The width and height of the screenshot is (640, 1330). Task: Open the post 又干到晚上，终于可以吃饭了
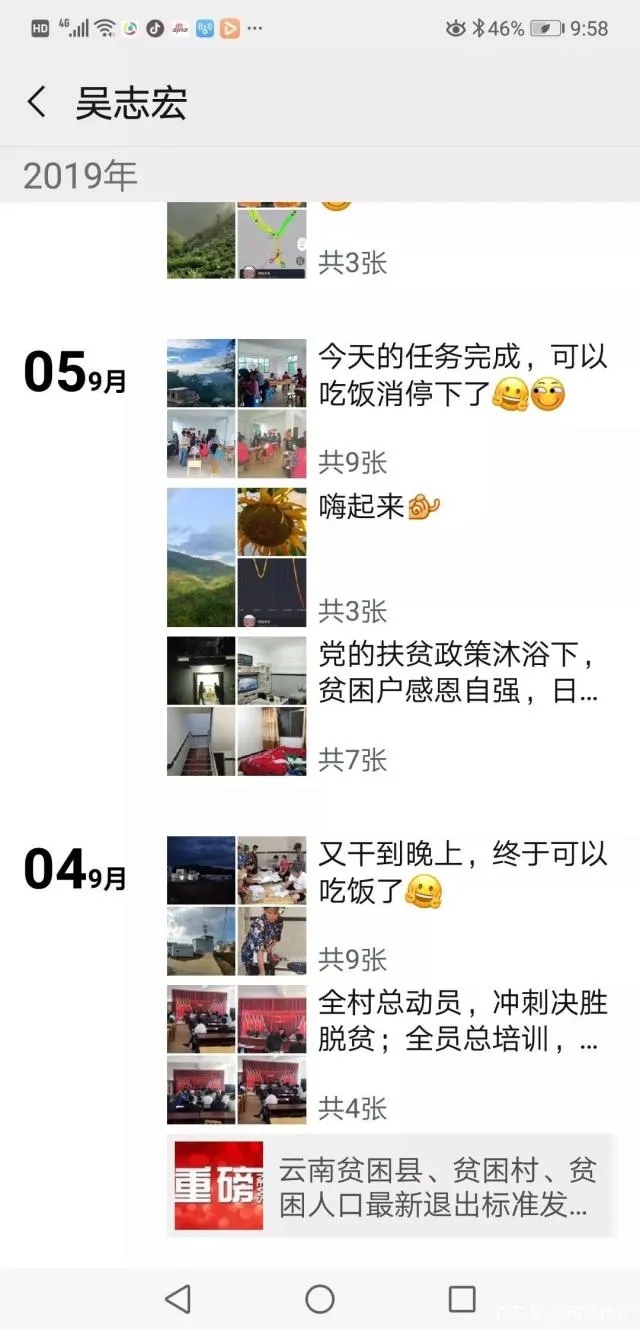coord(462,871)
